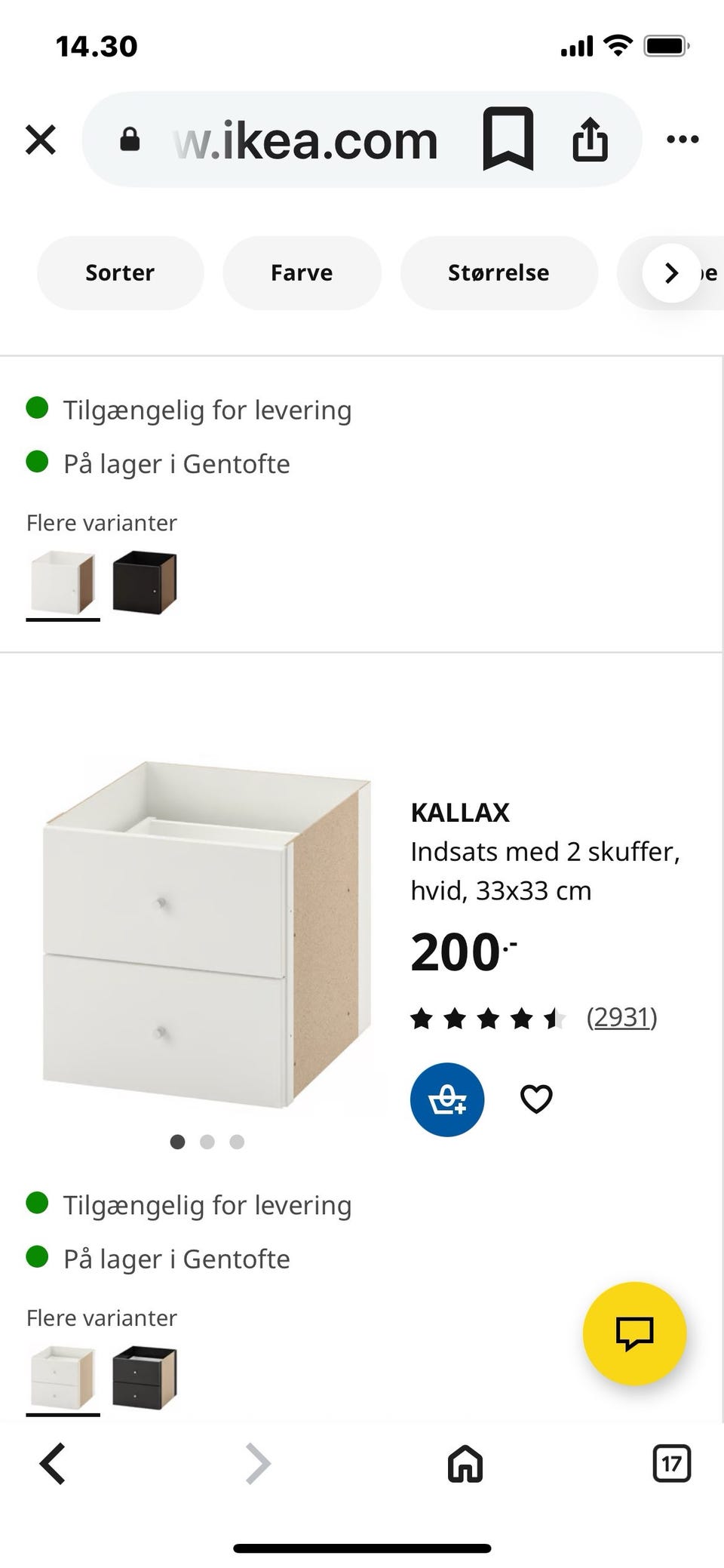The height and width of the screenshot is (1568, 724).
Task: Tap the share icon in the address bar
Action: pos(591,139)
